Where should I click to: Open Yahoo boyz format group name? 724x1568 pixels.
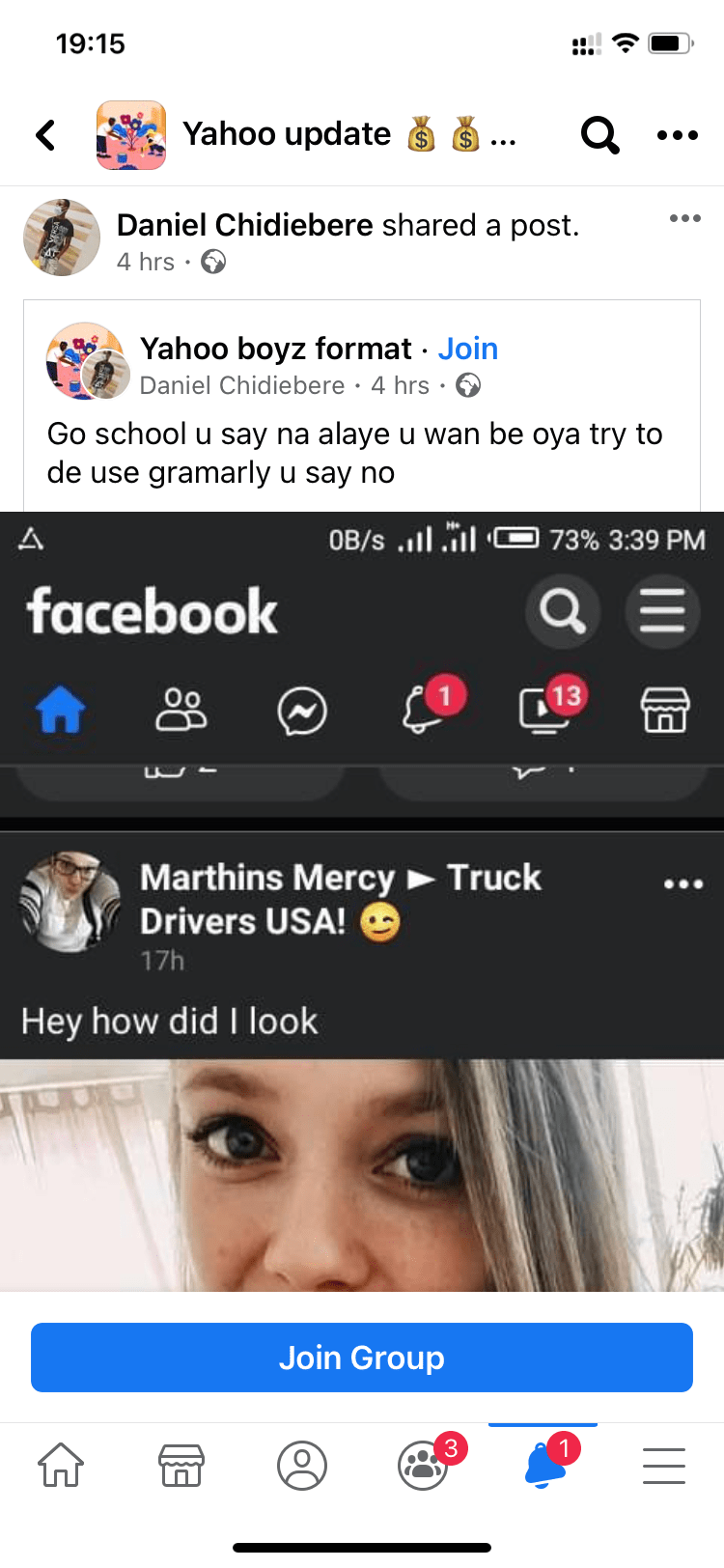tap(276, 349)
